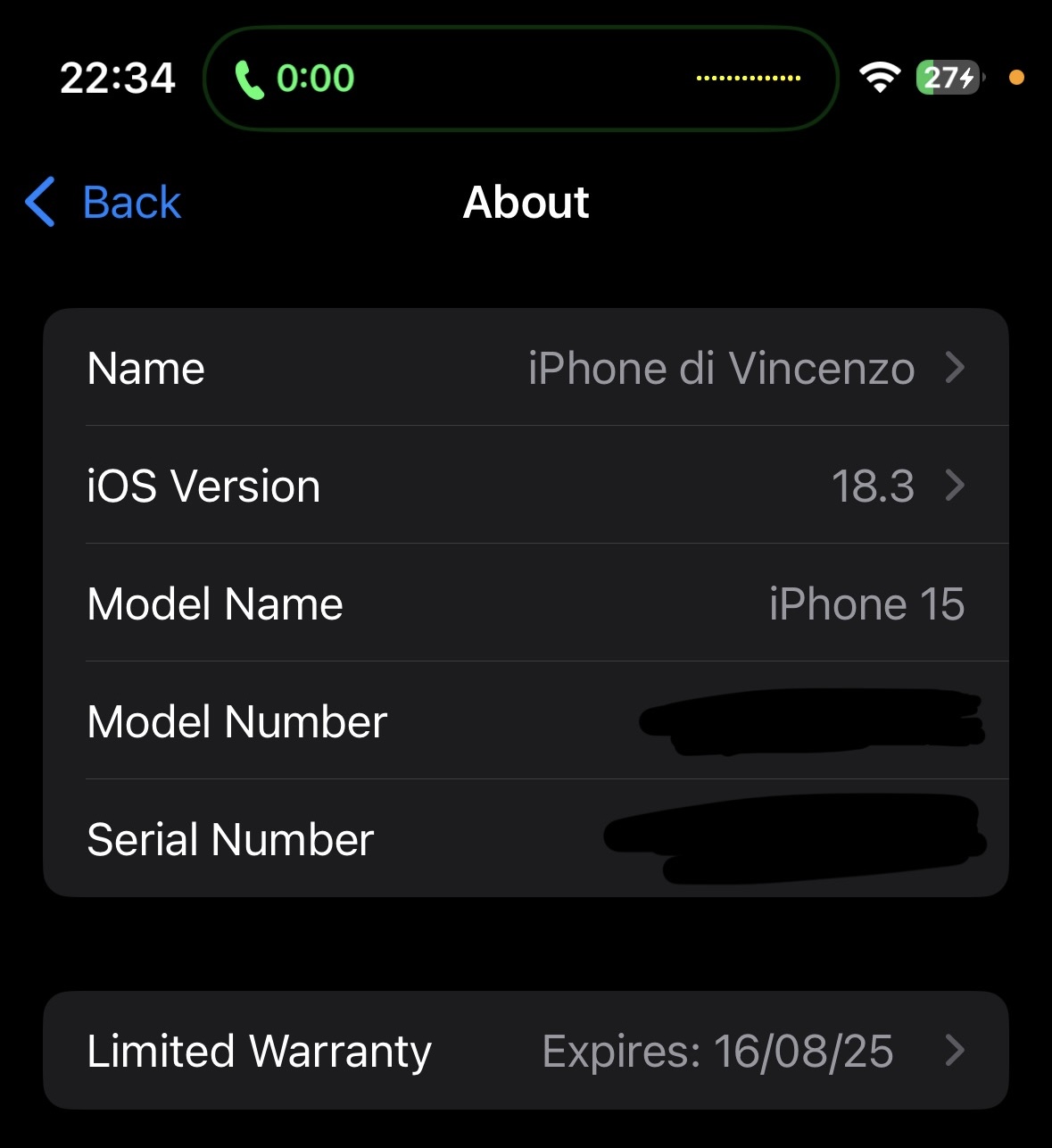
Task: Open the Name row to rename the device
Action: tap(525, 368)
